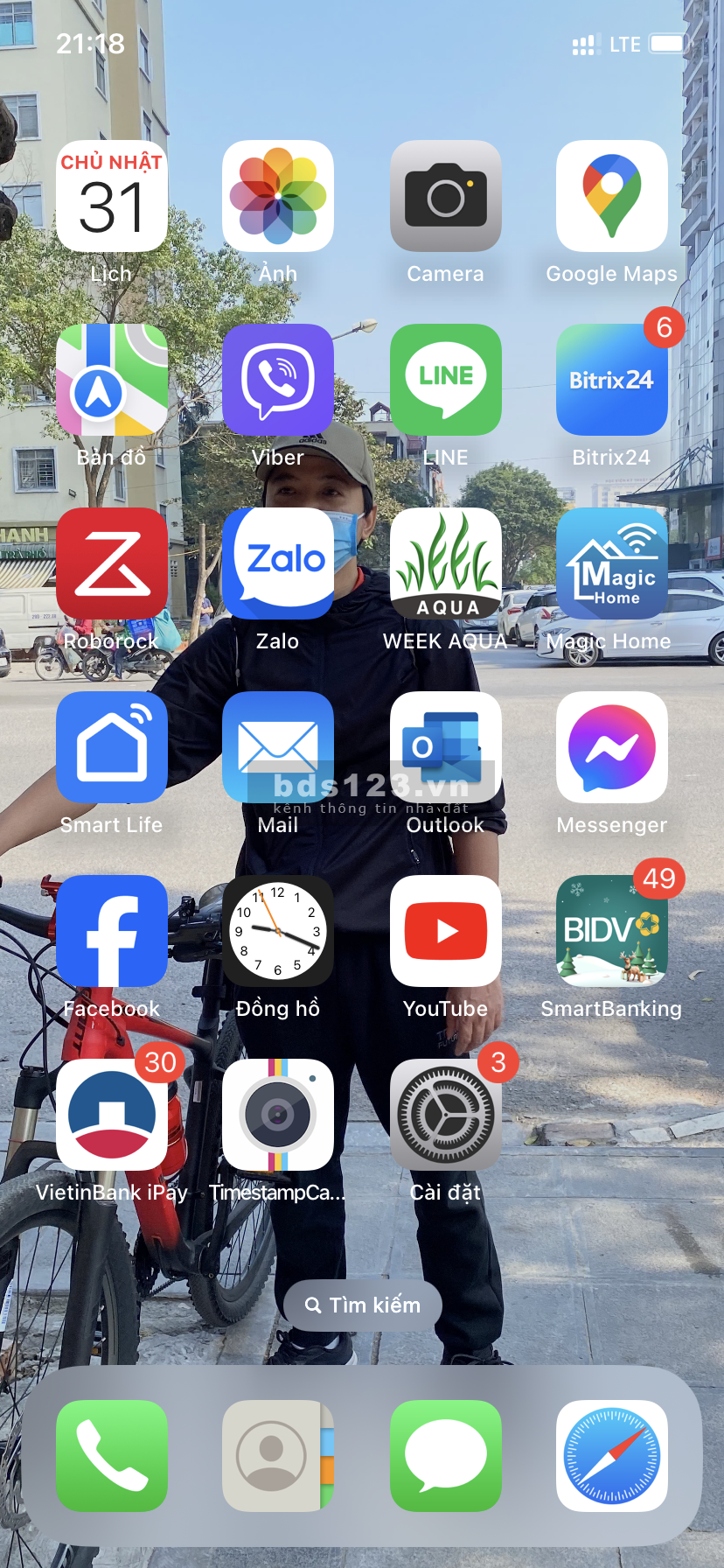Open Cài đặt settings
The height and width of the screenshot is (1568, 724).
pos(445,1115)
